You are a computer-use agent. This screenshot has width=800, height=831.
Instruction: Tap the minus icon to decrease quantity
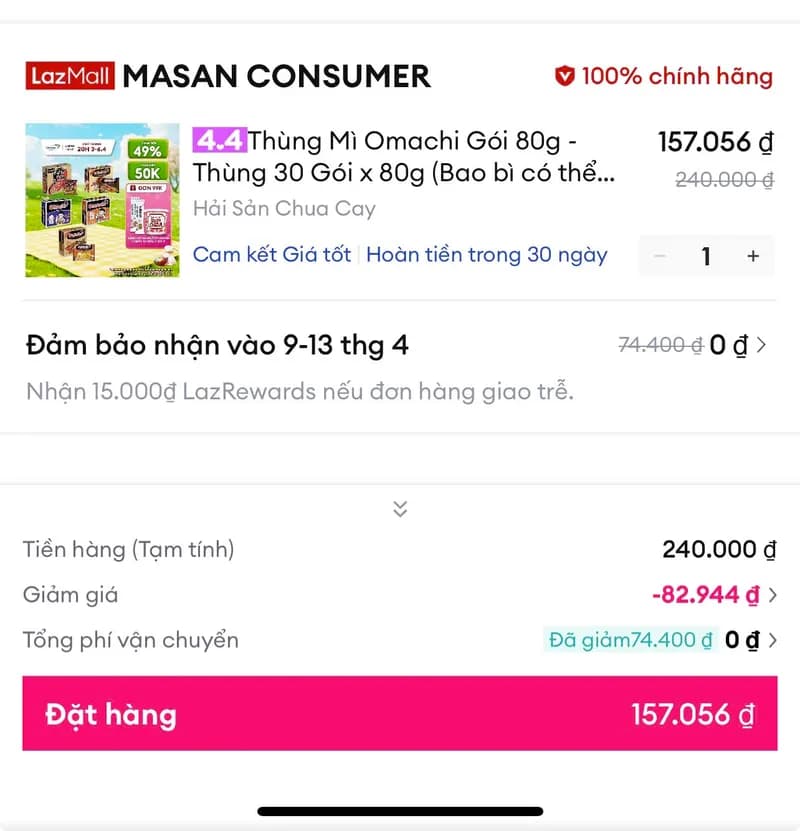click(x=659, y=256)
